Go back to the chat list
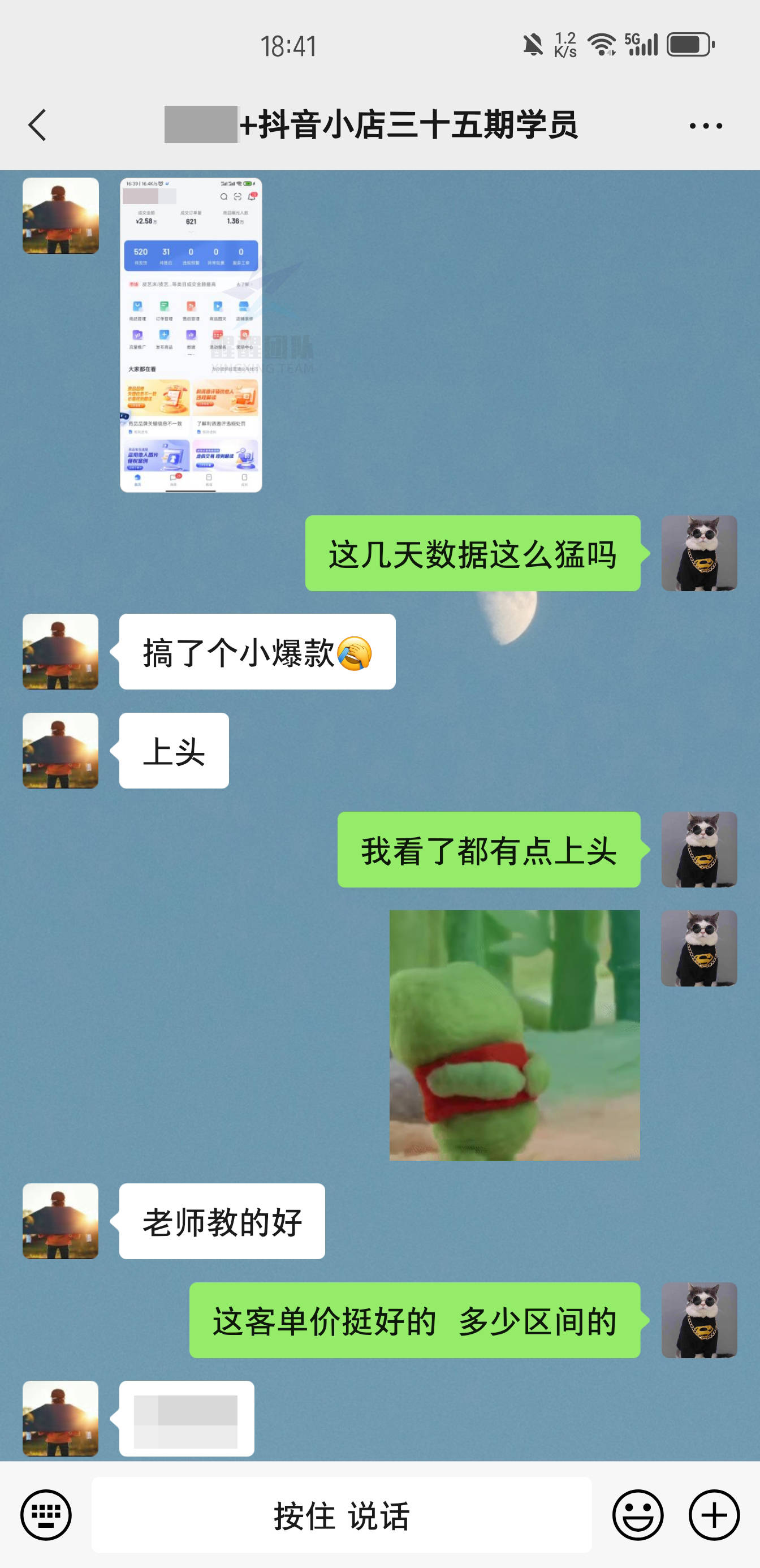The image size is (760, 1568). point(38,126)
